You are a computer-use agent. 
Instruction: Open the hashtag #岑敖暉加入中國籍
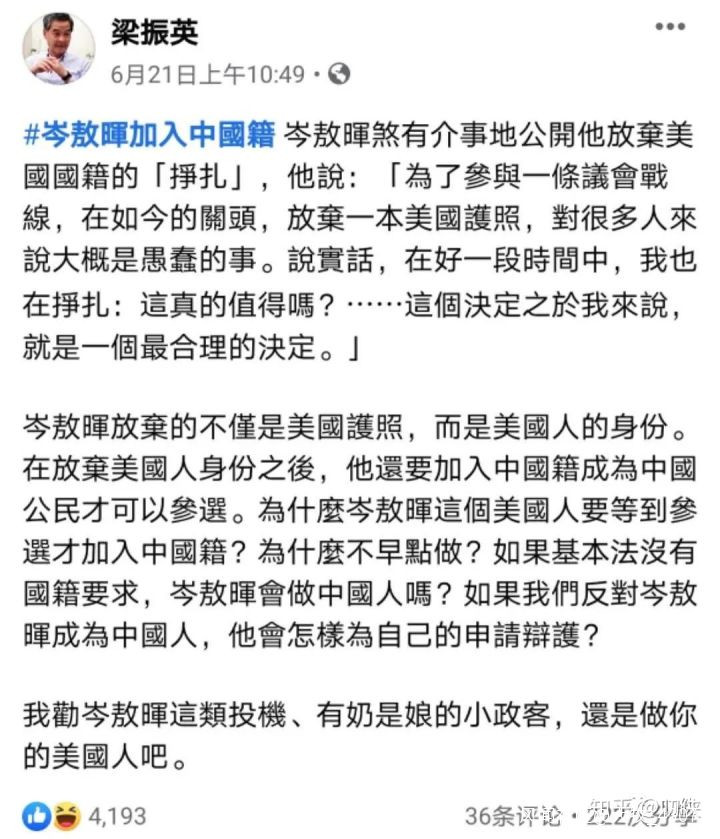click(150, 134)
